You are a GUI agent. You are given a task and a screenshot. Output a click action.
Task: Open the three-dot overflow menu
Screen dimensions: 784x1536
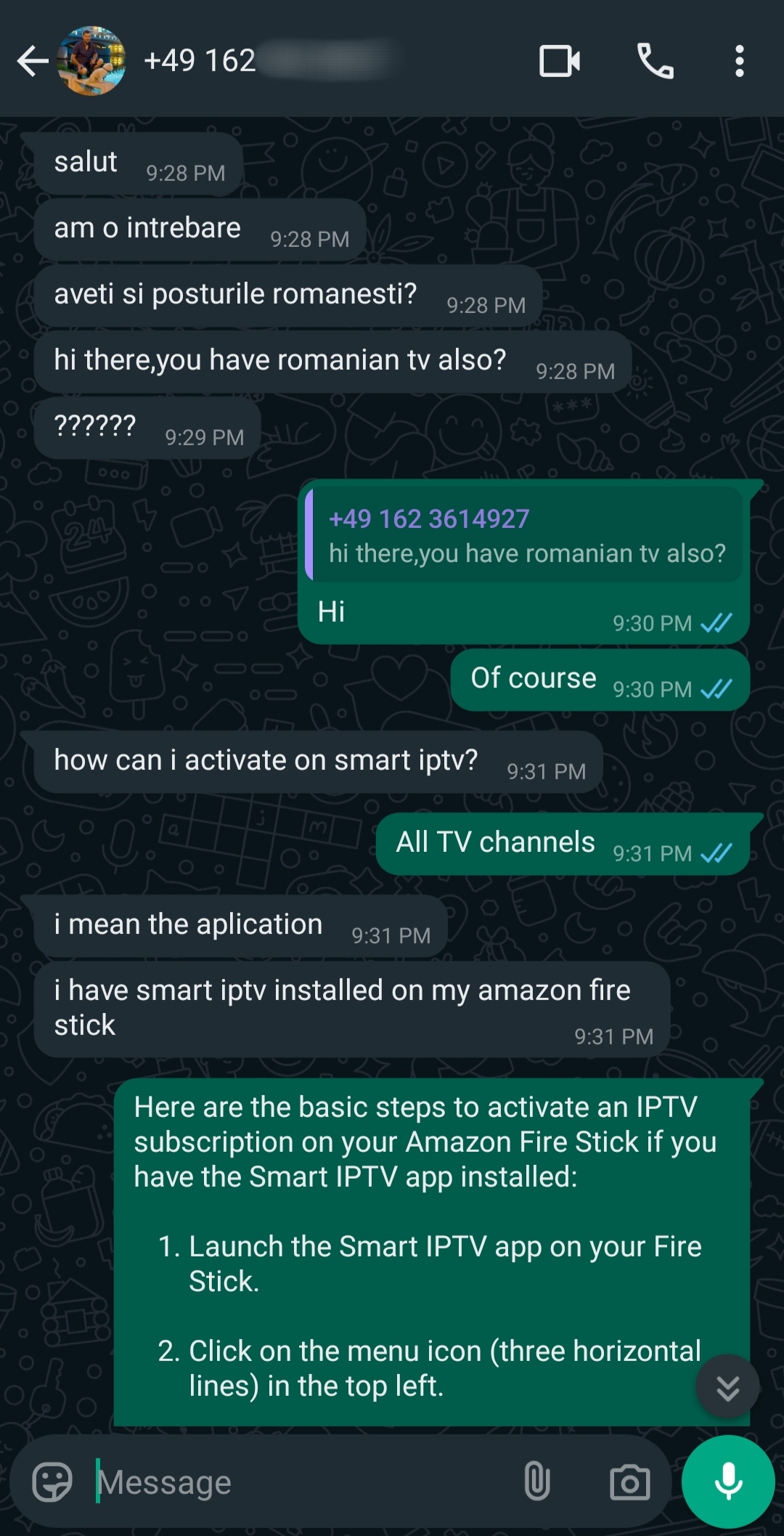(x=739, y=61)
